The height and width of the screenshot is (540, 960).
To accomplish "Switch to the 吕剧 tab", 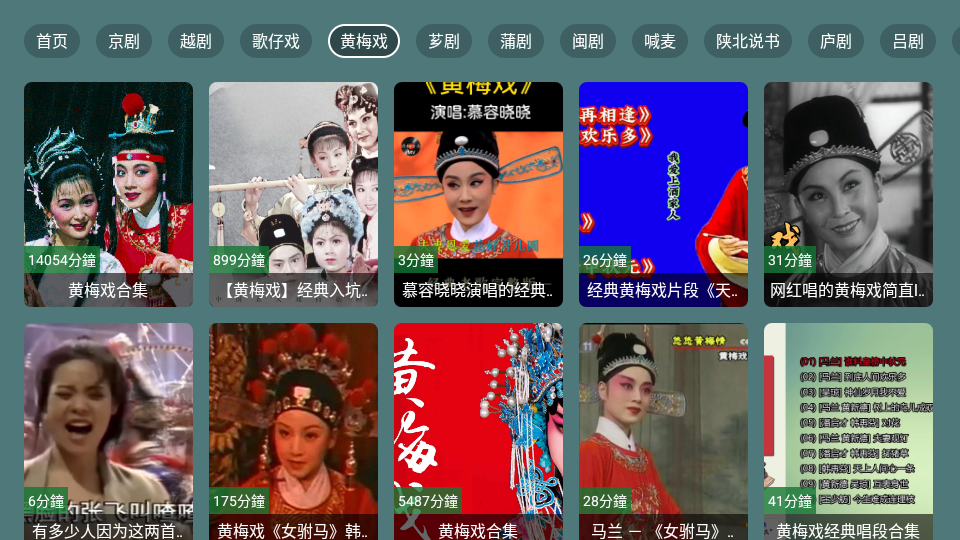I will click(x=908, y=41).
